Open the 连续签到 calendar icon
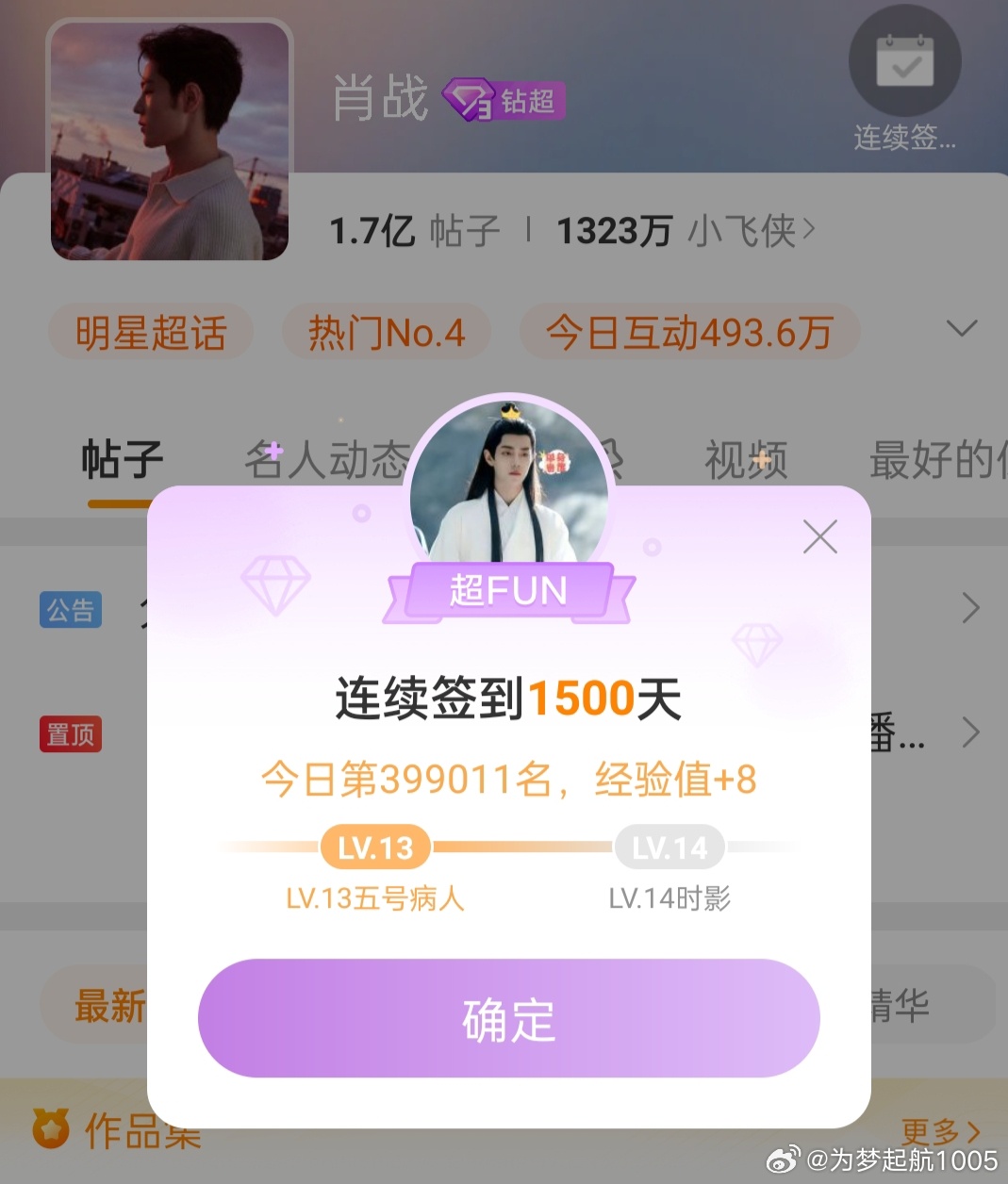The width and height of the screenshot is (1008, 1184). [x=904, y=63]
